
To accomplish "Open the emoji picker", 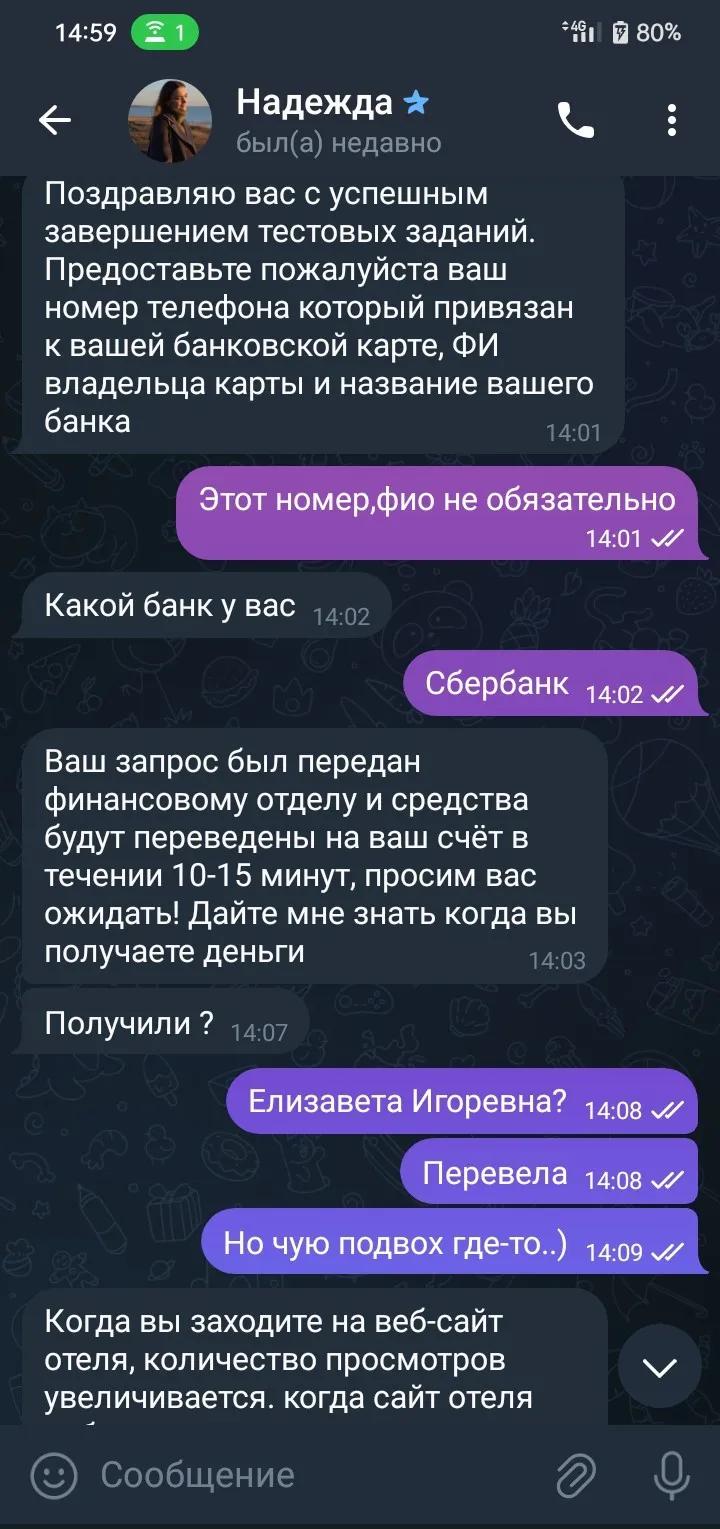I will point(54,1474).
